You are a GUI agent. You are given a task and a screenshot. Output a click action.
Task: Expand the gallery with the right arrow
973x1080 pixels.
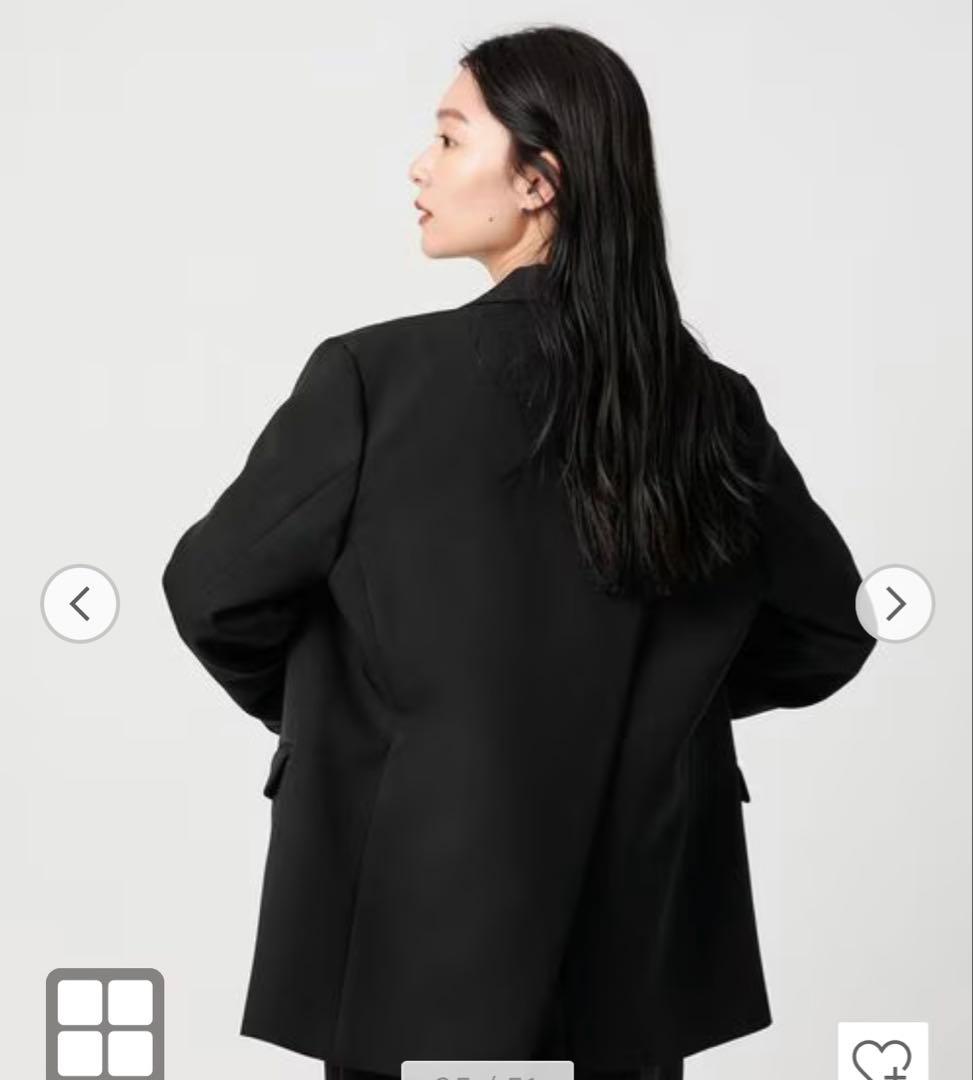[893, 604]
